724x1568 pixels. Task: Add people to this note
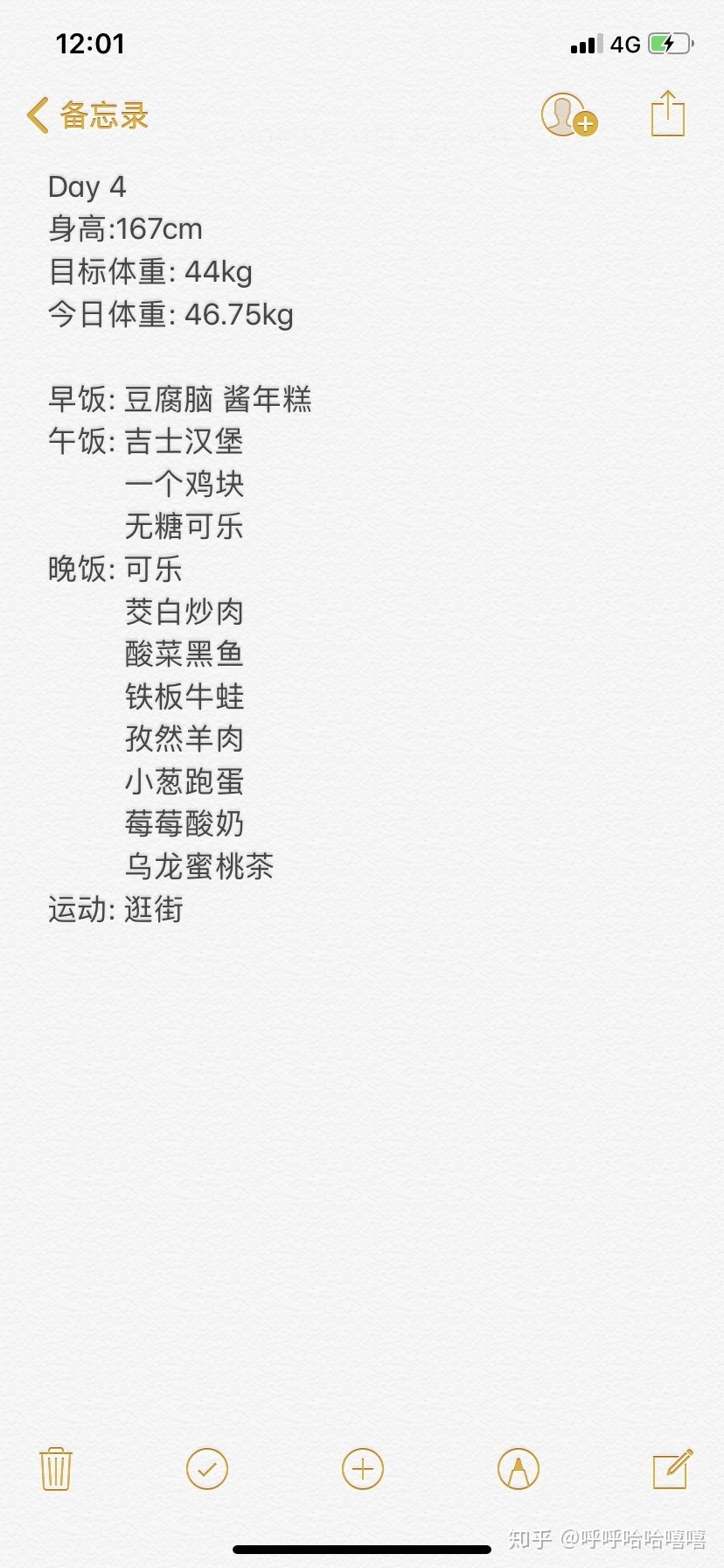pos(569,115)
